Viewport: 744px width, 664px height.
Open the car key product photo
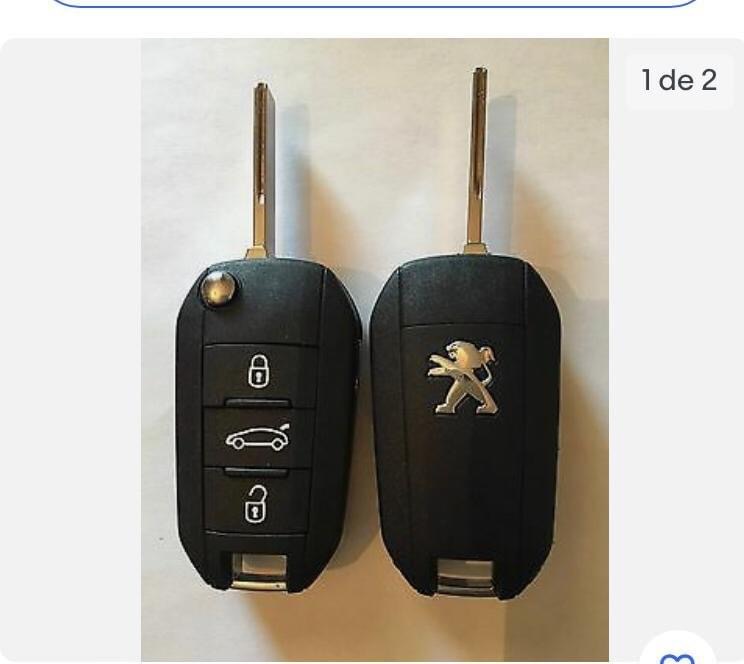point(374,350)
